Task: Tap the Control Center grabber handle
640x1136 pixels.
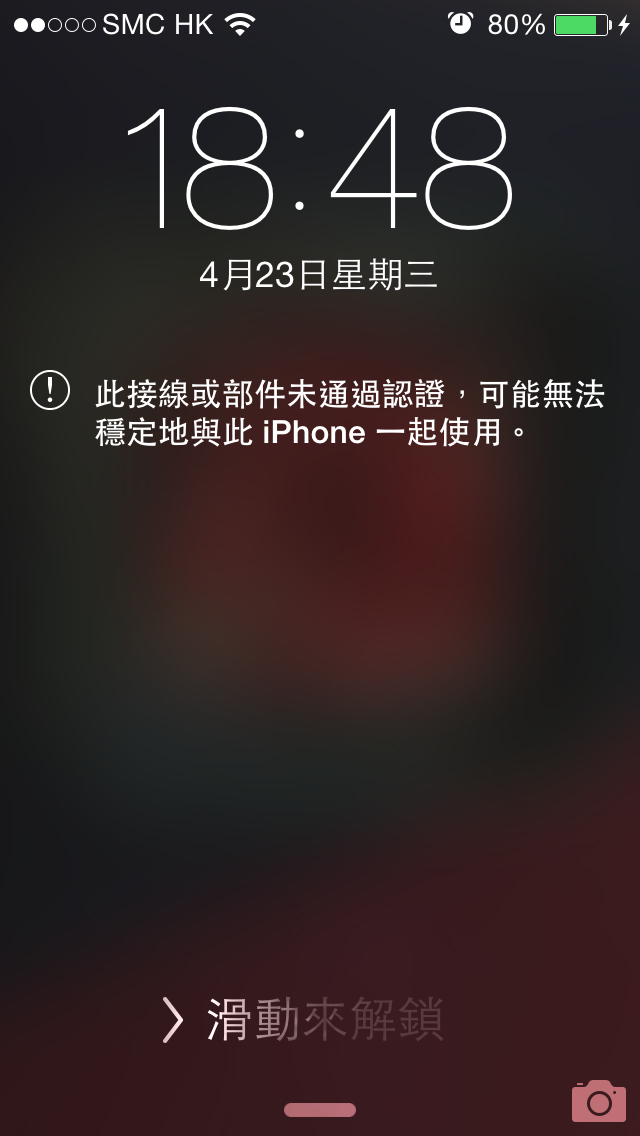Action: coord(320,1109)
